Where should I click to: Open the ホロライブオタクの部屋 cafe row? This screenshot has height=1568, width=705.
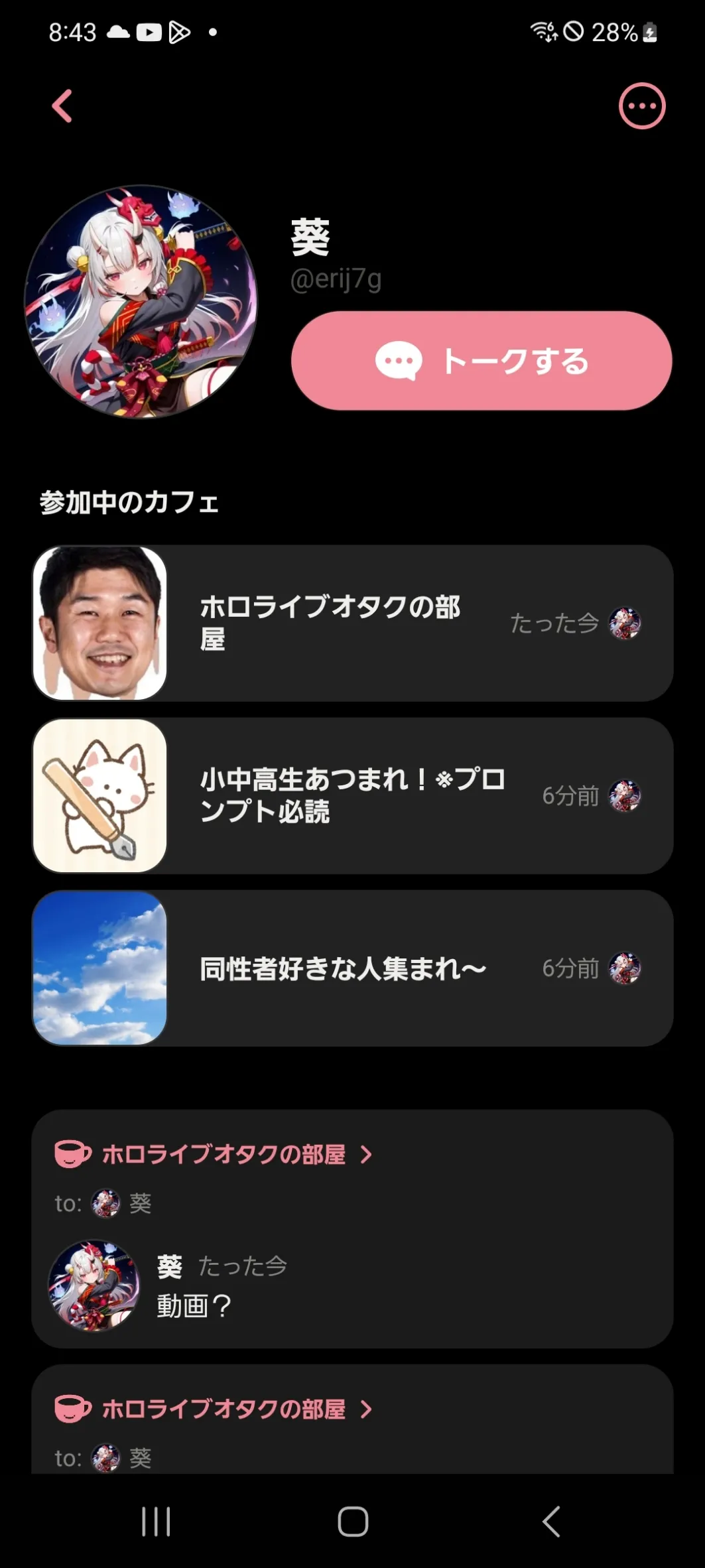point(352,623)
